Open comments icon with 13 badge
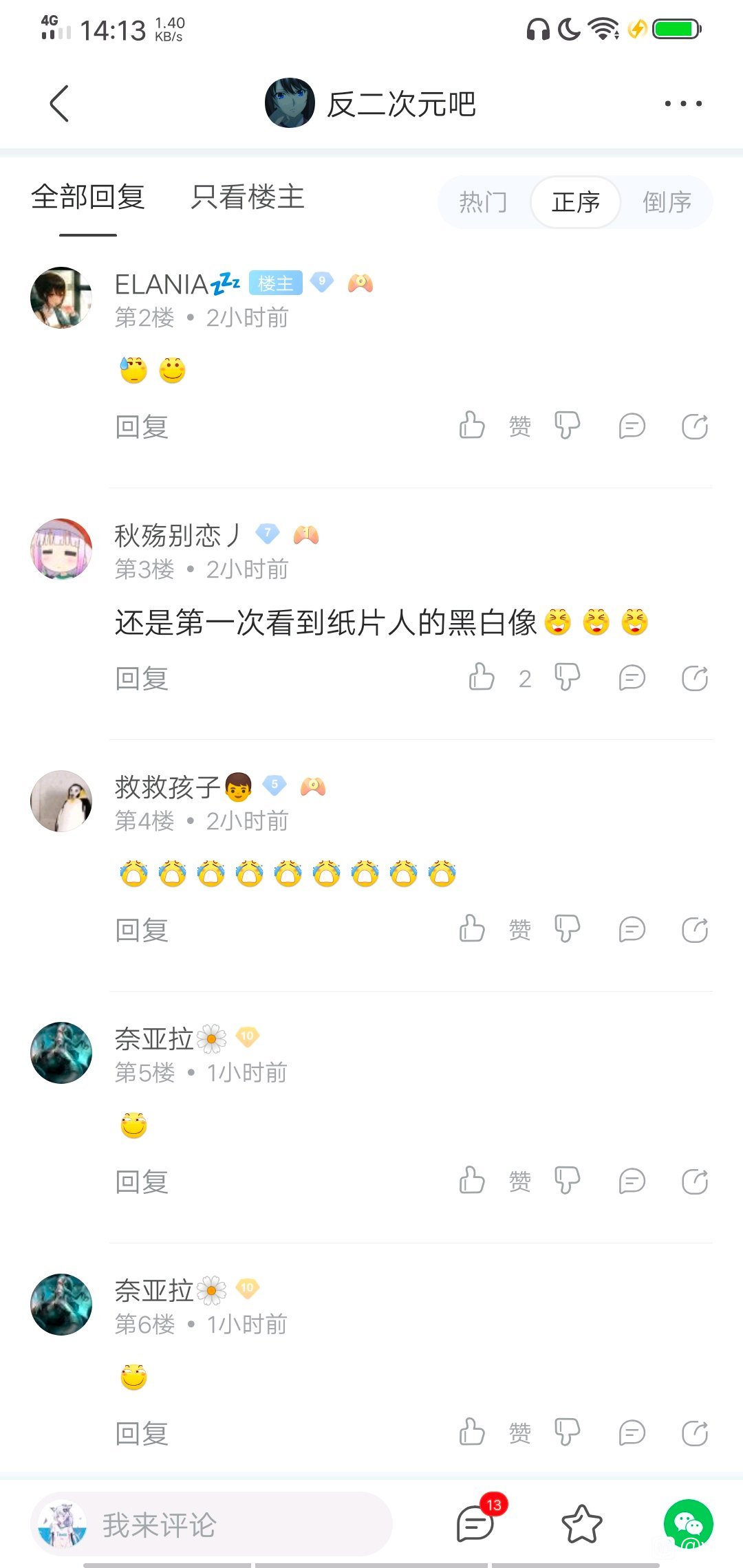The image size is (743, 1568). (476, 1524)
